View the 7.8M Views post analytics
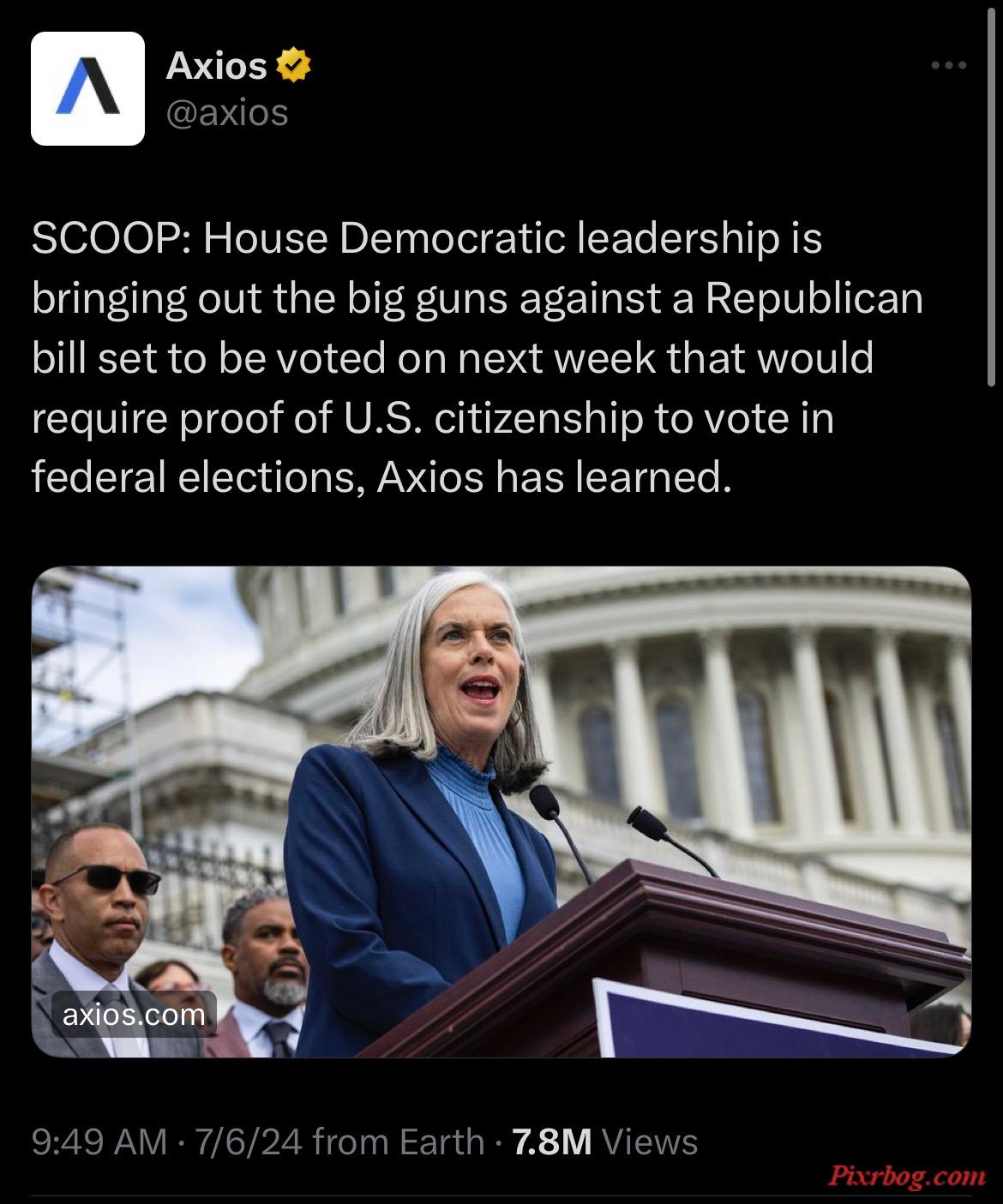The image size is (1003, 1204). (x=604, y=1142)
